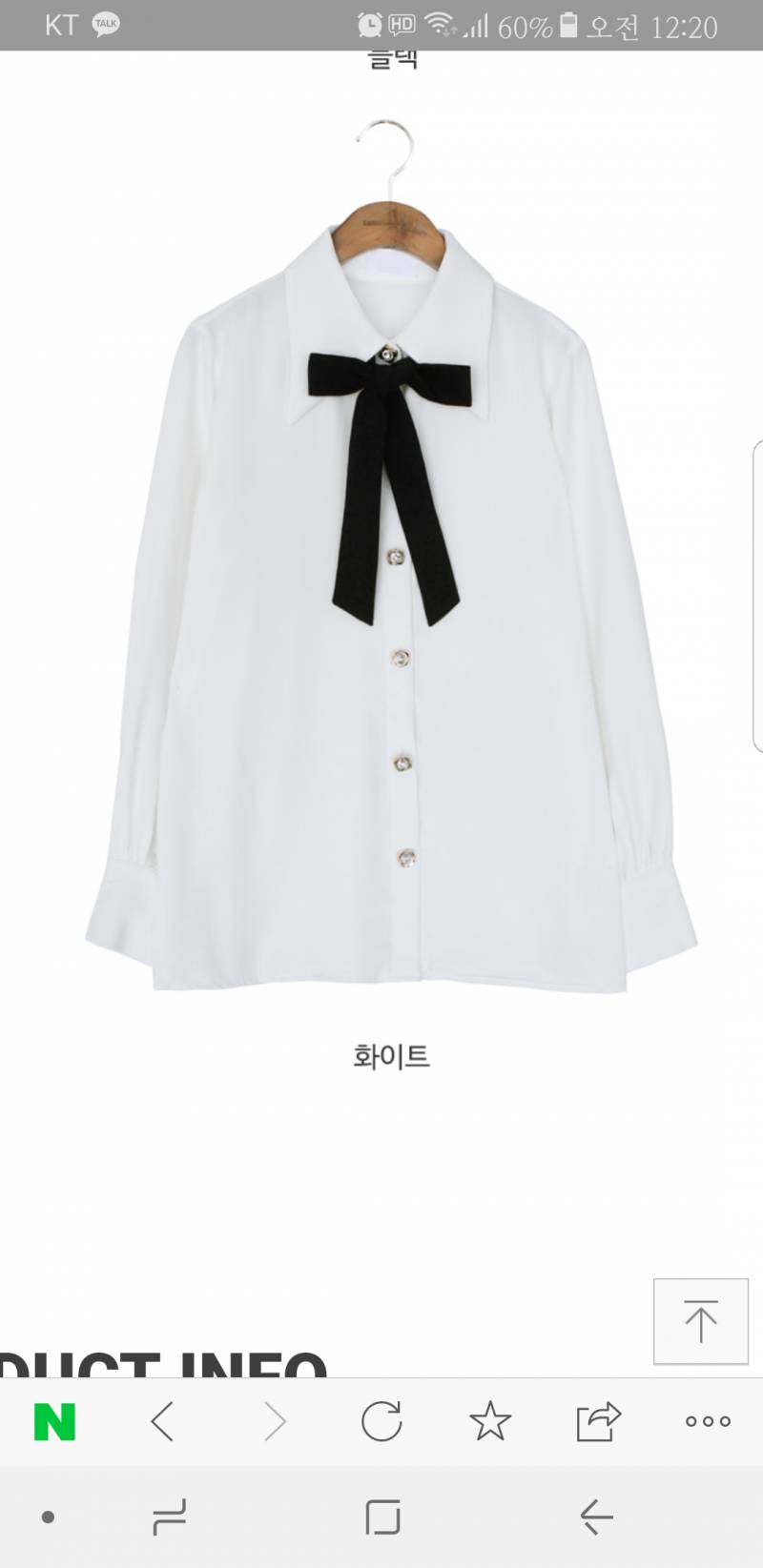Share this product page
This screenshot has height=1568, width=763.
[599, 1422]
